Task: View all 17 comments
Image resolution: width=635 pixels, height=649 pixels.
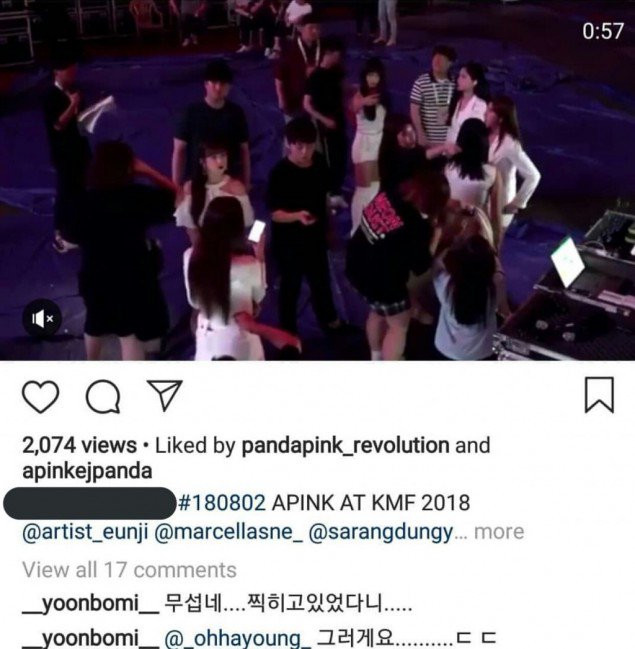Action: pos(129,570)
